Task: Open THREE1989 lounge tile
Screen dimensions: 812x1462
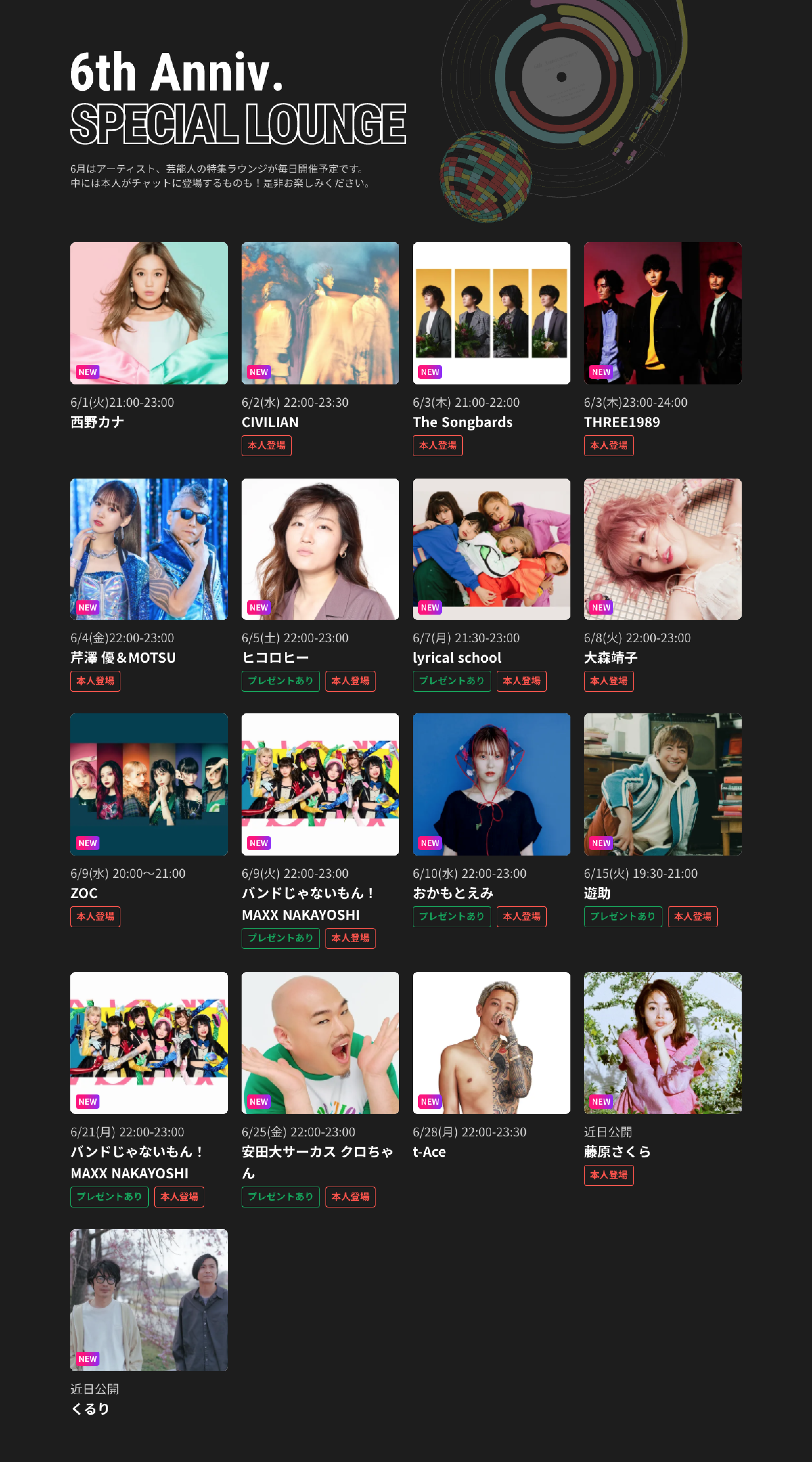Action: tap(662, 313)
